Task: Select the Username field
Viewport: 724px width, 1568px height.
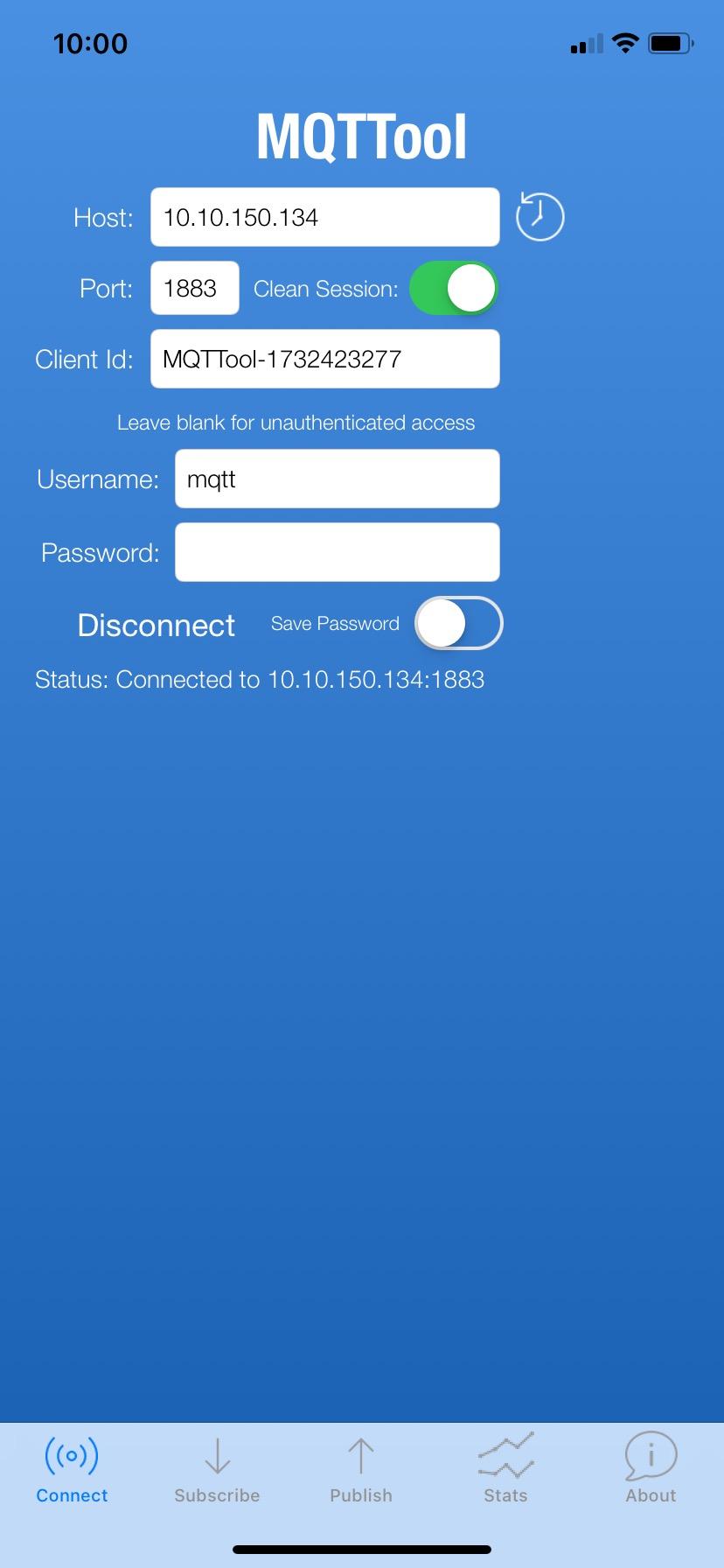Action: (337, 479)
